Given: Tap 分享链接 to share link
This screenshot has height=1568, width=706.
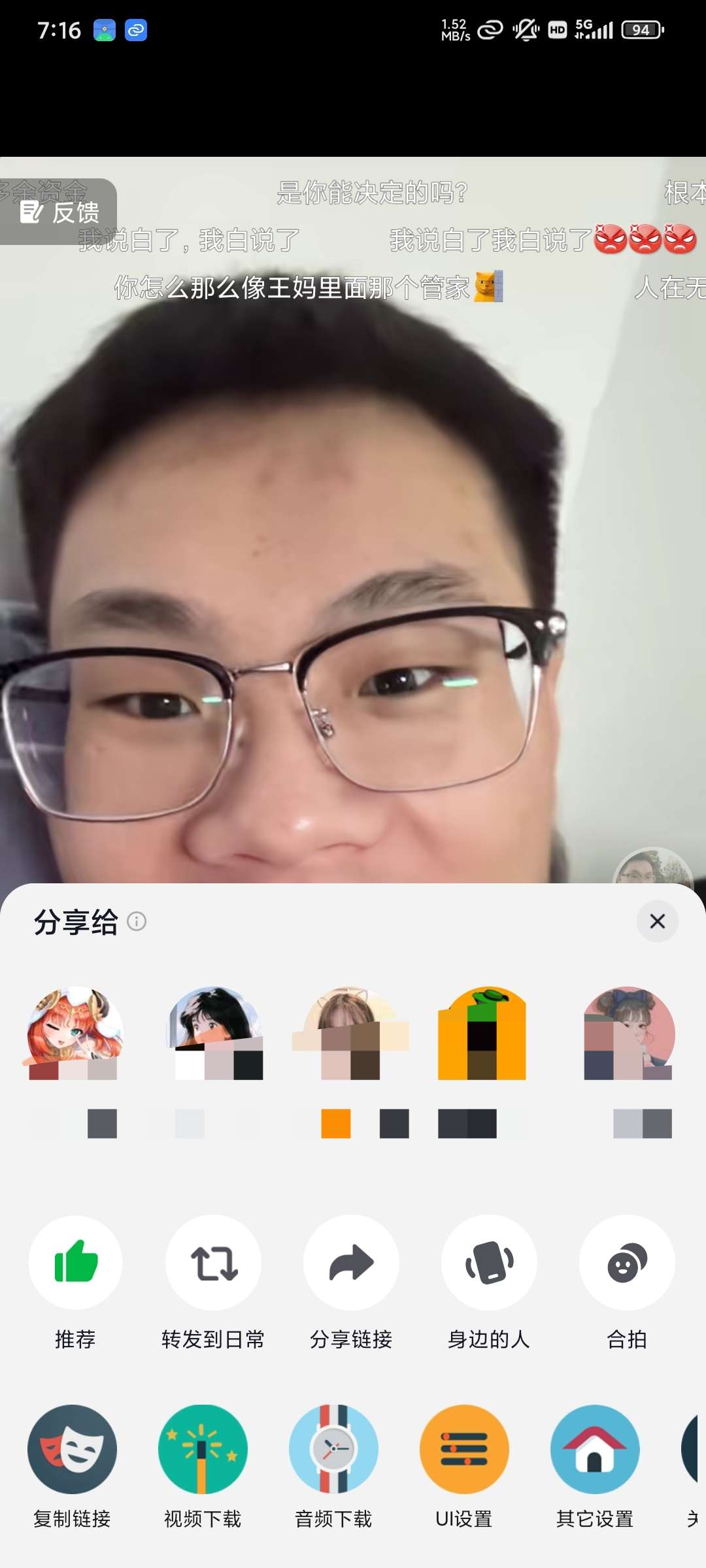Looking at the screenshot, I should [351, 1262].
